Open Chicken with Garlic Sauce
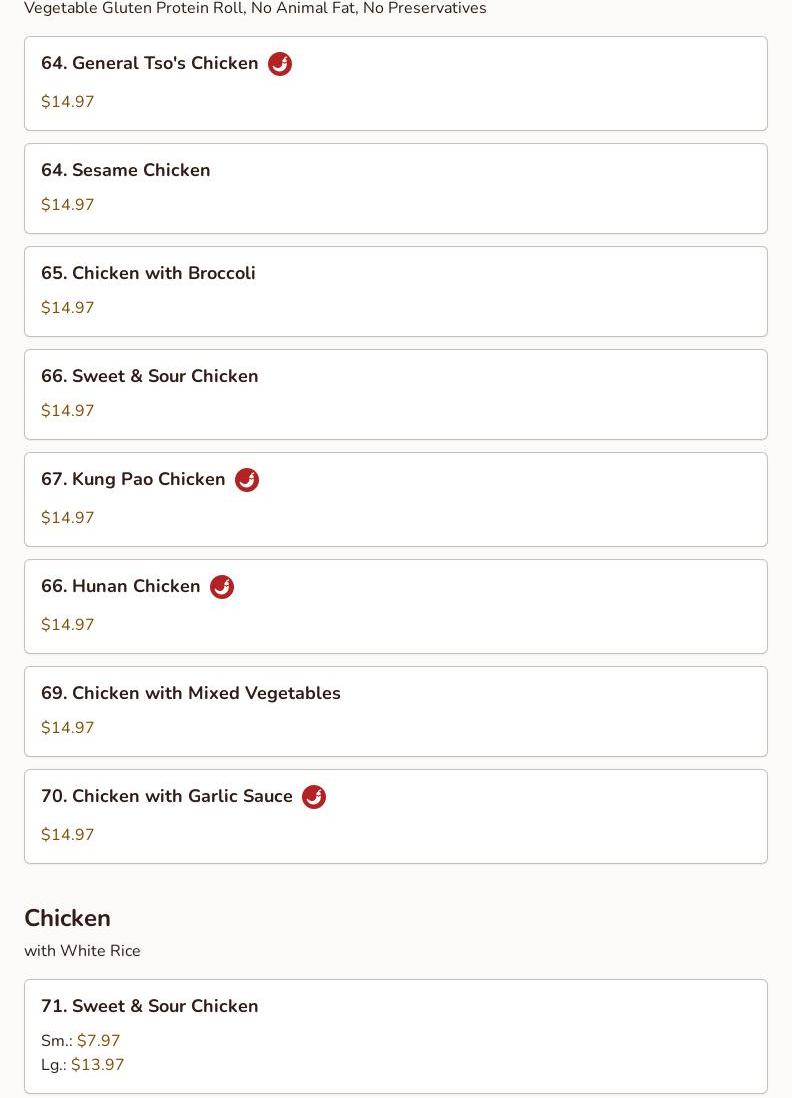Image resolution: width=792 pixels, height=1098 pixels. (x=395, y=817)
